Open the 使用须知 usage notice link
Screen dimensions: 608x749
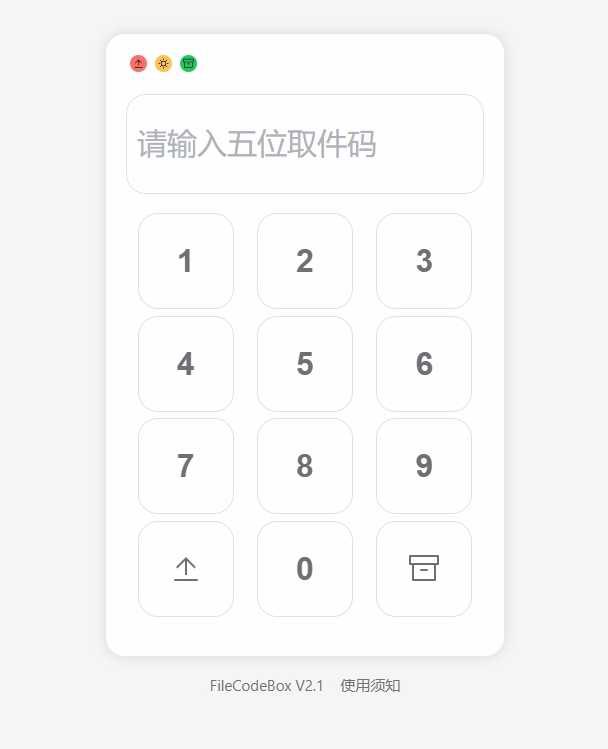(370, 686)
